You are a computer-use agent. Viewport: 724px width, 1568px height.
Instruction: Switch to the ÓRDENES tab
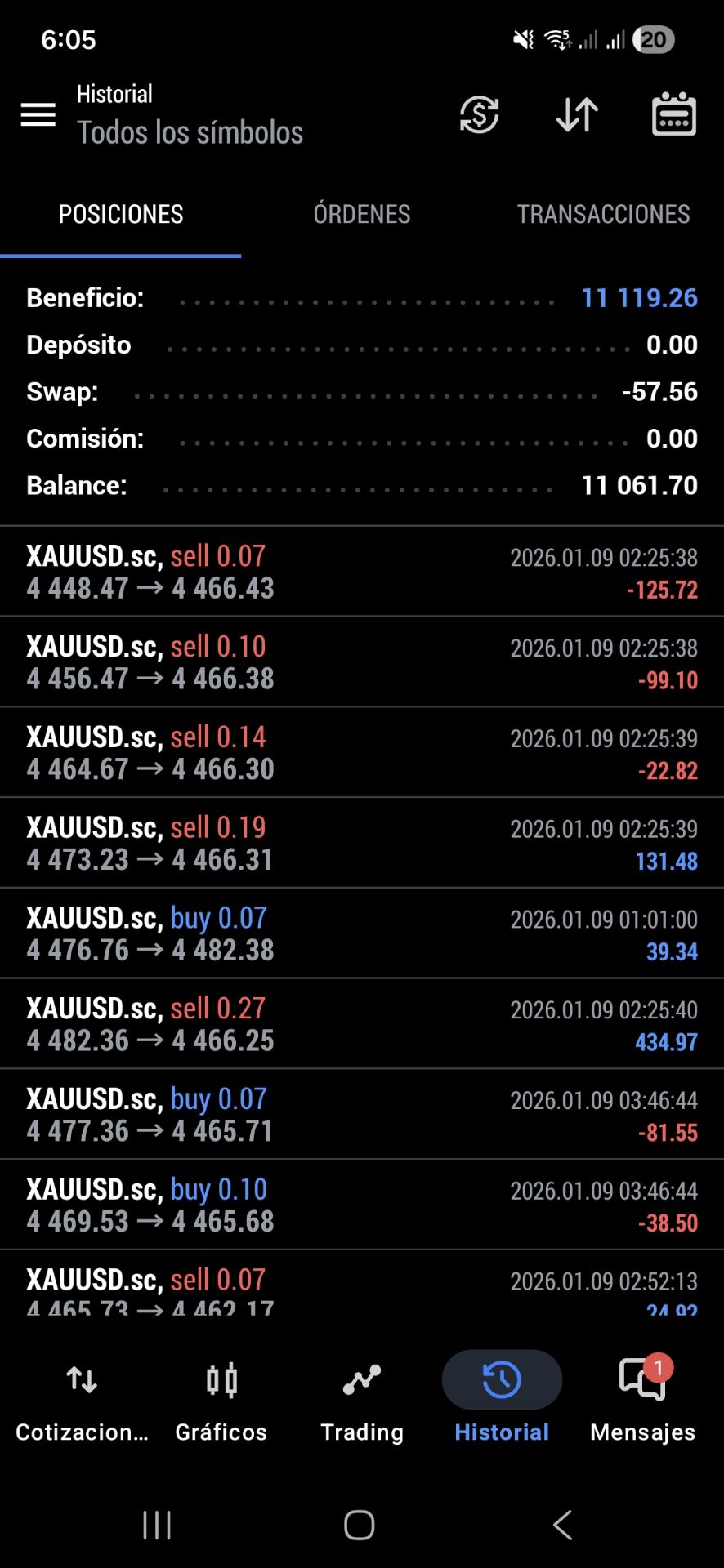click(362, 215)
